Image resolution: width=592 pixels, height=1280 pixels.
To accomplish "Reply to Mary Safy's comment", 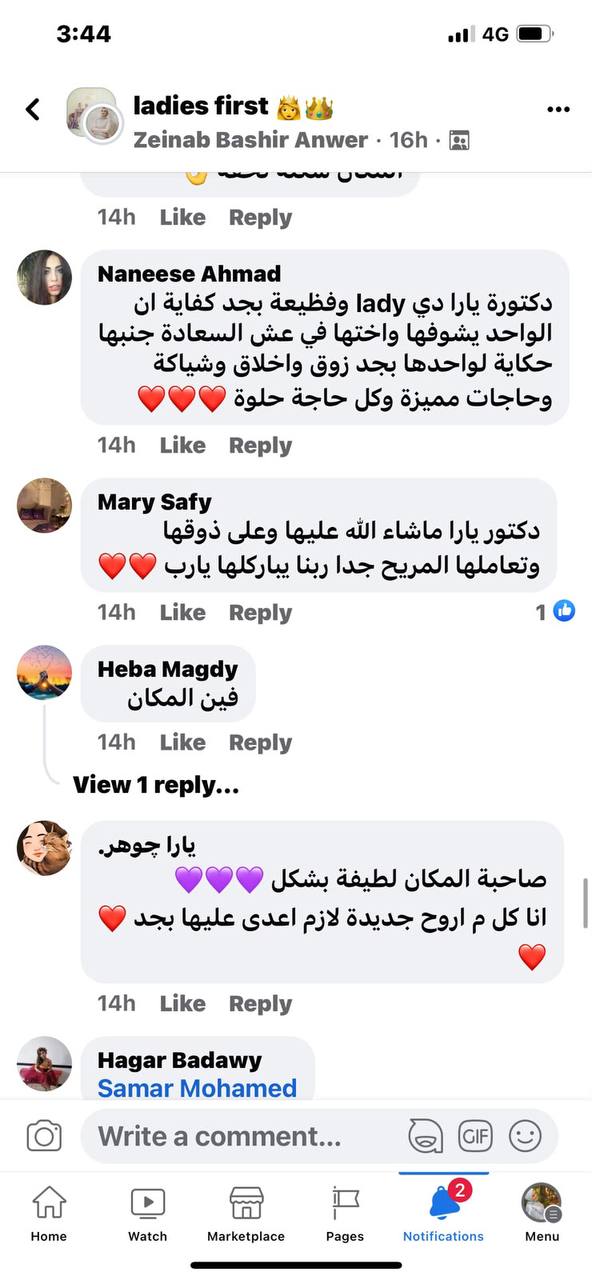I will [260, 612].
